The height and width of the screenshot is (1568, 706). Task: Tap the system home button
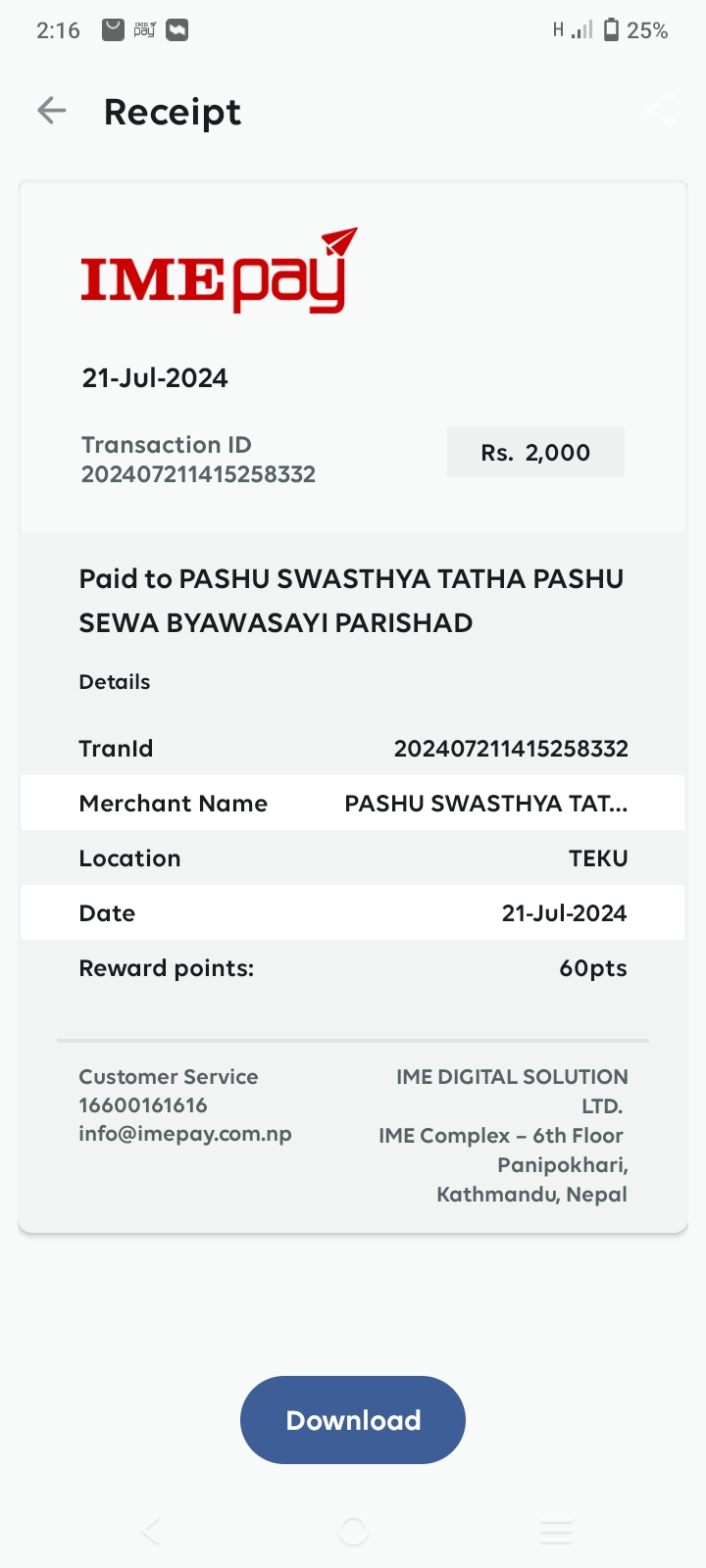coord(353,1531)
